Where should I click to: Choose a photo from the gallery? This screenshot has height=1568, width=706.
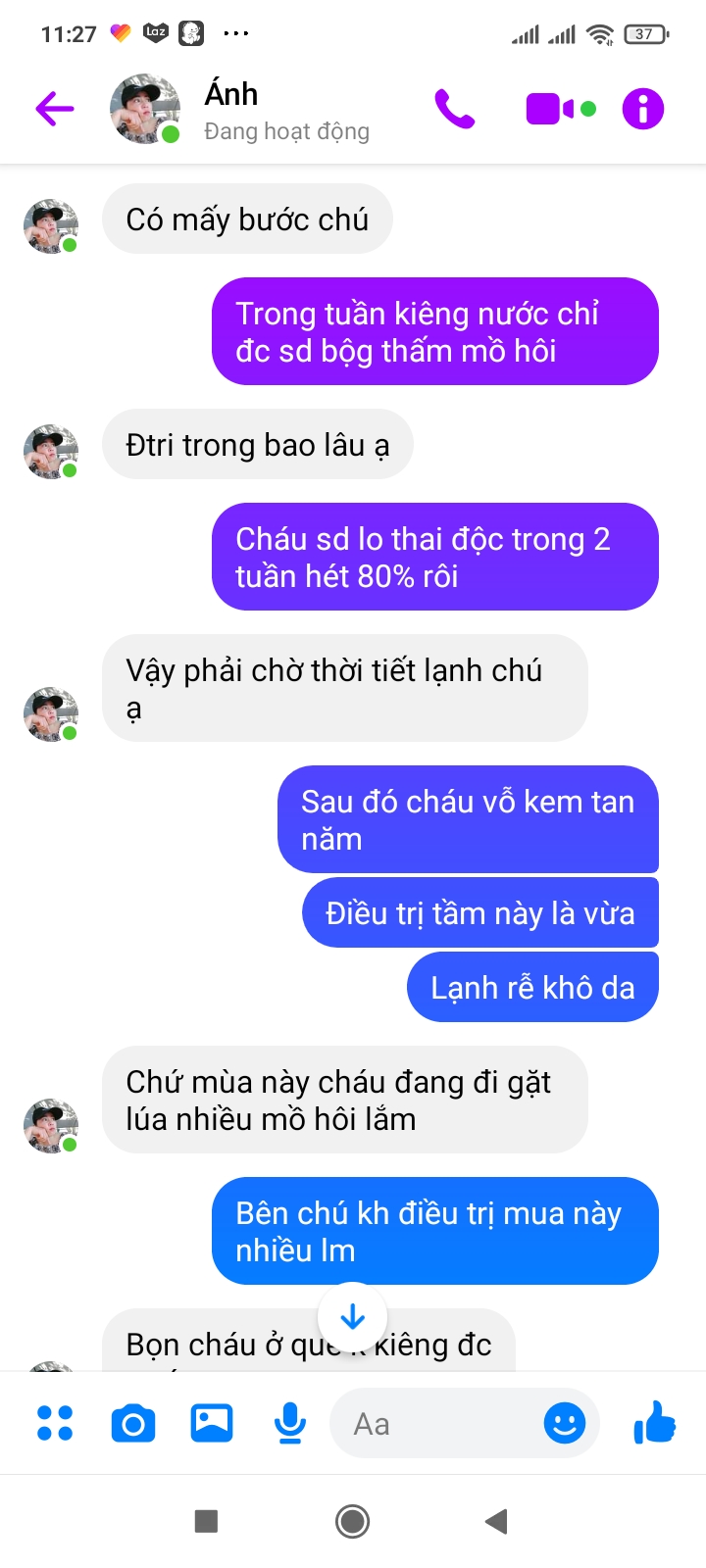coord(212,1423)
